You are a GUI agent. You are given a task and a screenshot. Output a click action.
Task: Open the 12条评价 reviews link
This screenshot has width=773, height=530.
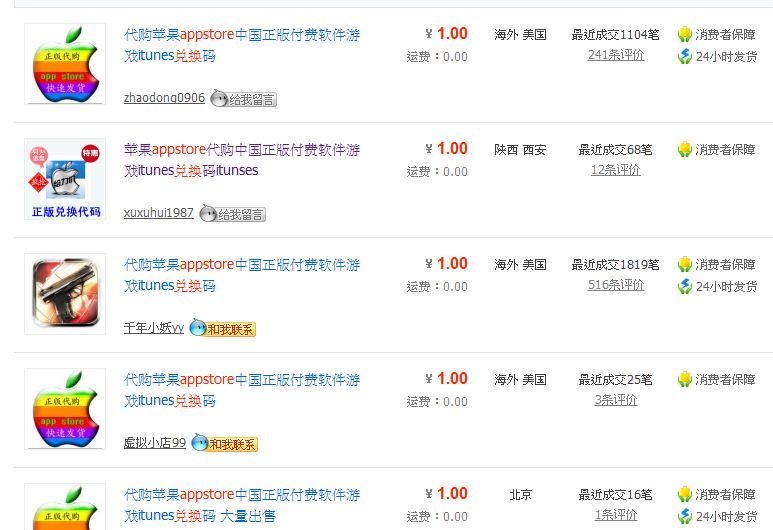[x=615, y=170]
